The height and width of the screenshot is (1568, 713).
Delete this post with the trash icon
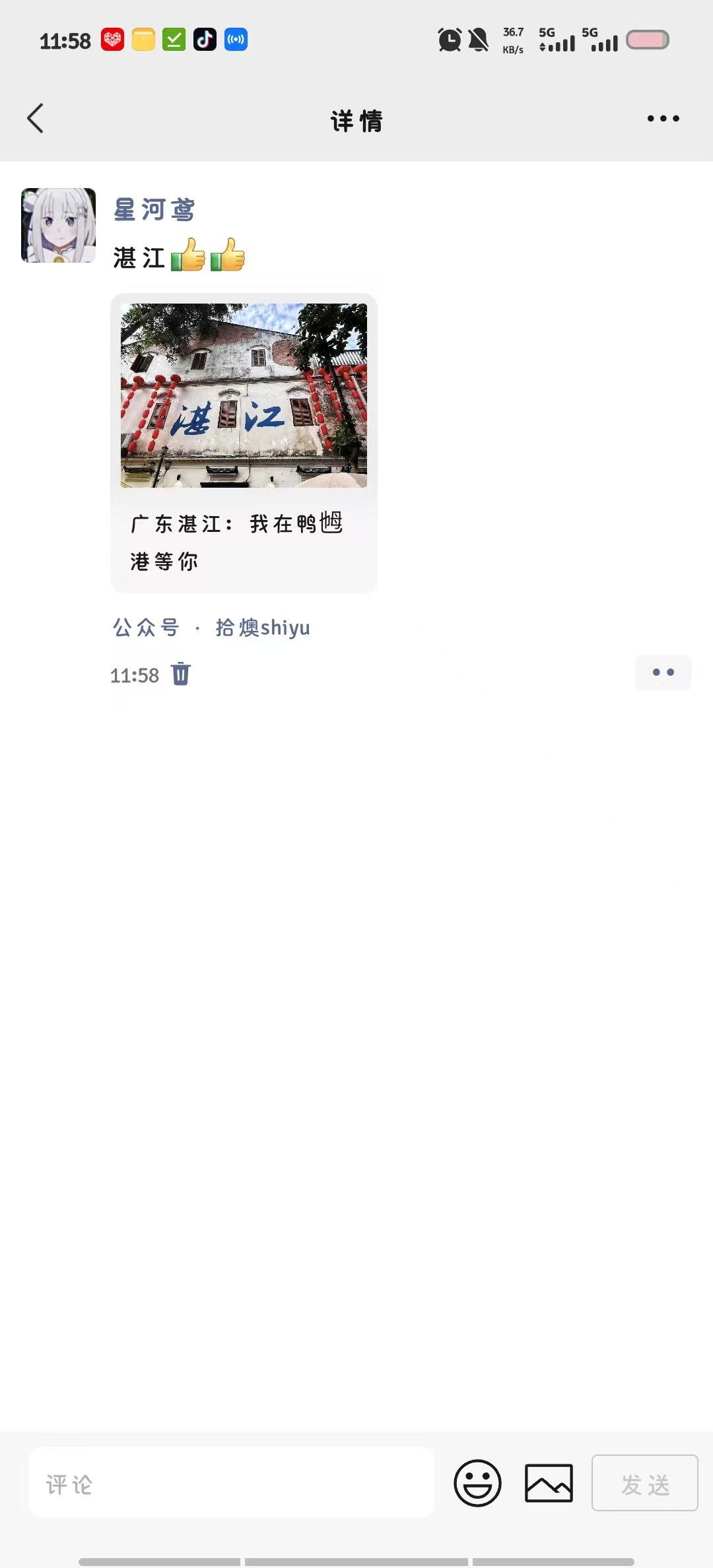pos(180,674)
